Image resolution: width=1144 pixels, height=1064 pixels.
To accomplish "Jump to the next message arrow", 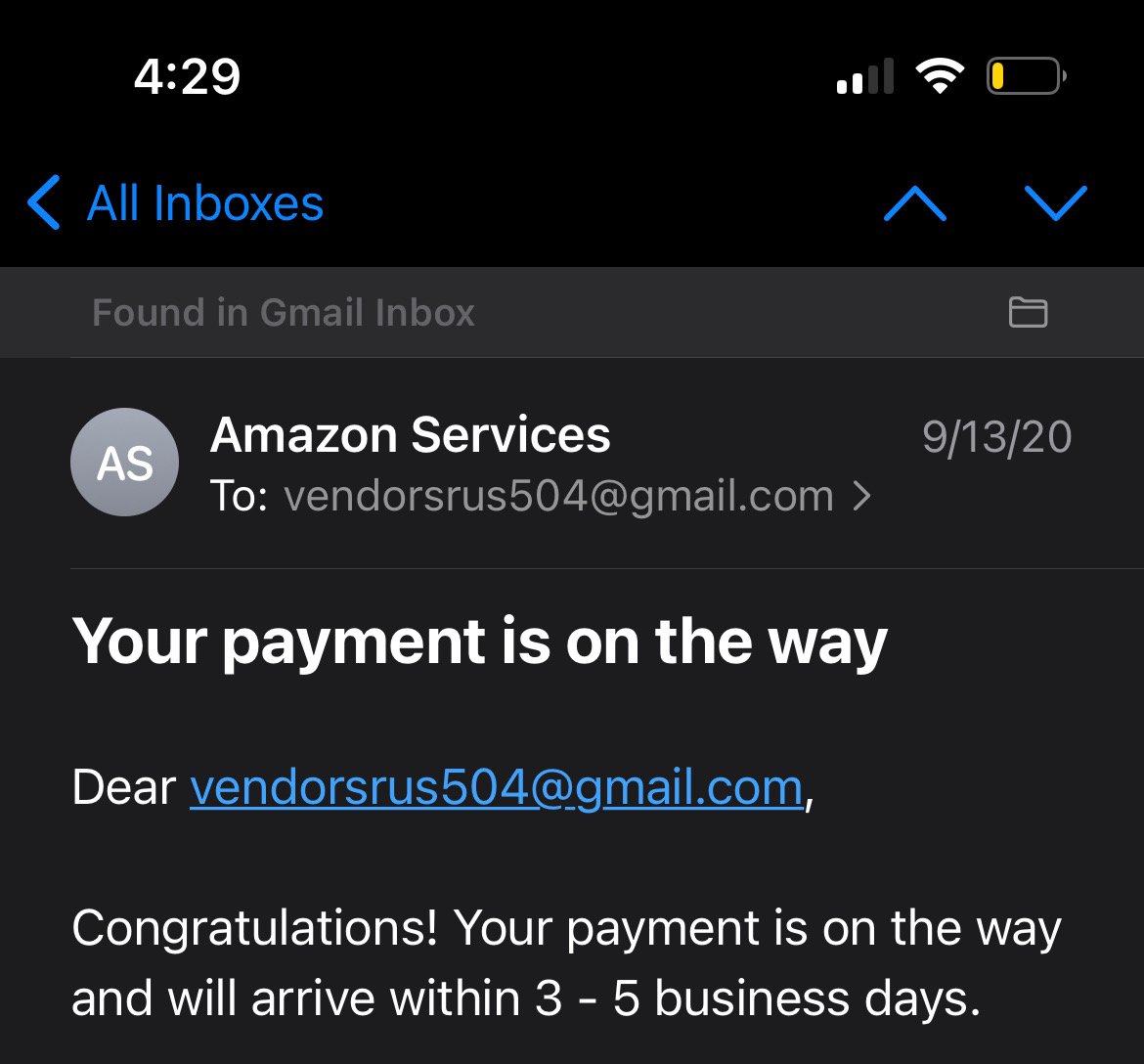I will click(x=1055, y=203).
